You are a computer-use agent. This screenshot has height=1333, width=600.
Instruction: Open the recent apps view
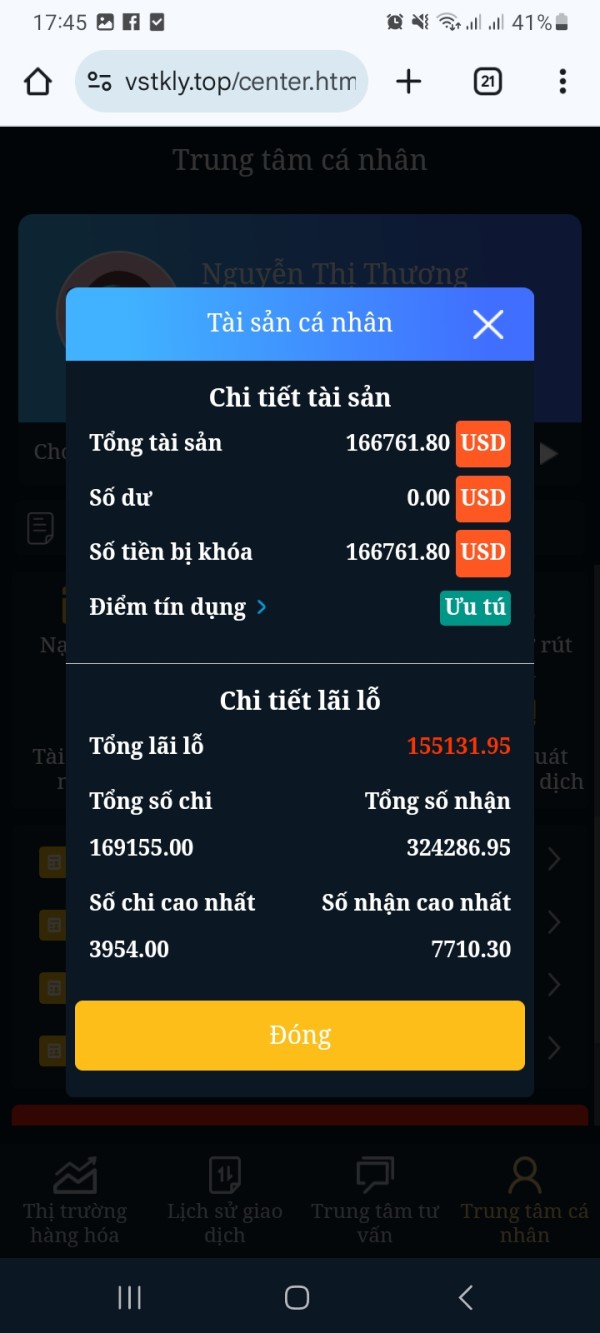click(129, 1297)
